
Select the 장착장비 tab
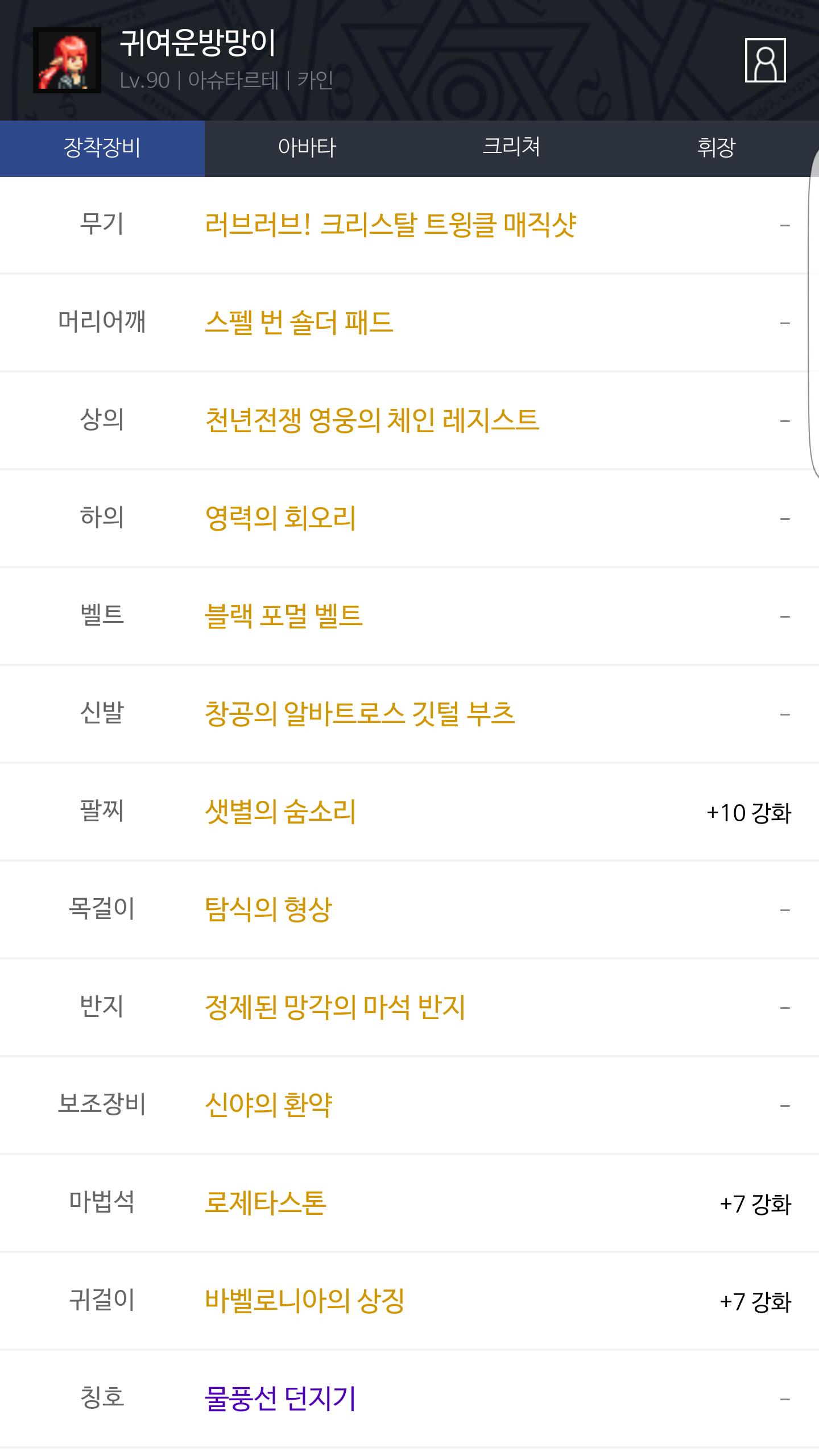[x=102, y=148]
